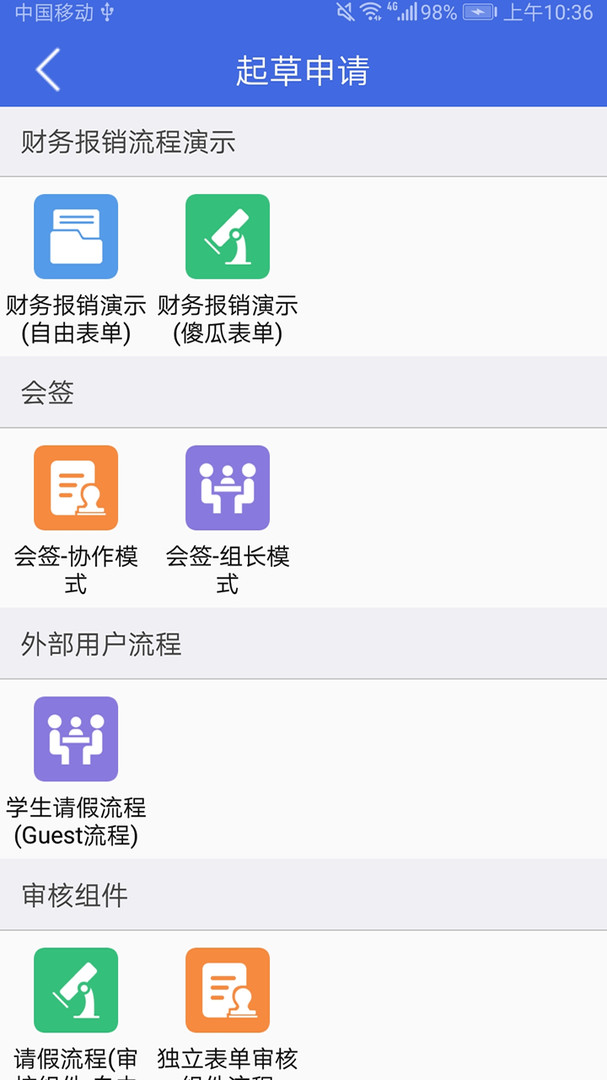Start the 会签-协作模式 process
The height and width of the screenshot is (1080, 607).
76,488
